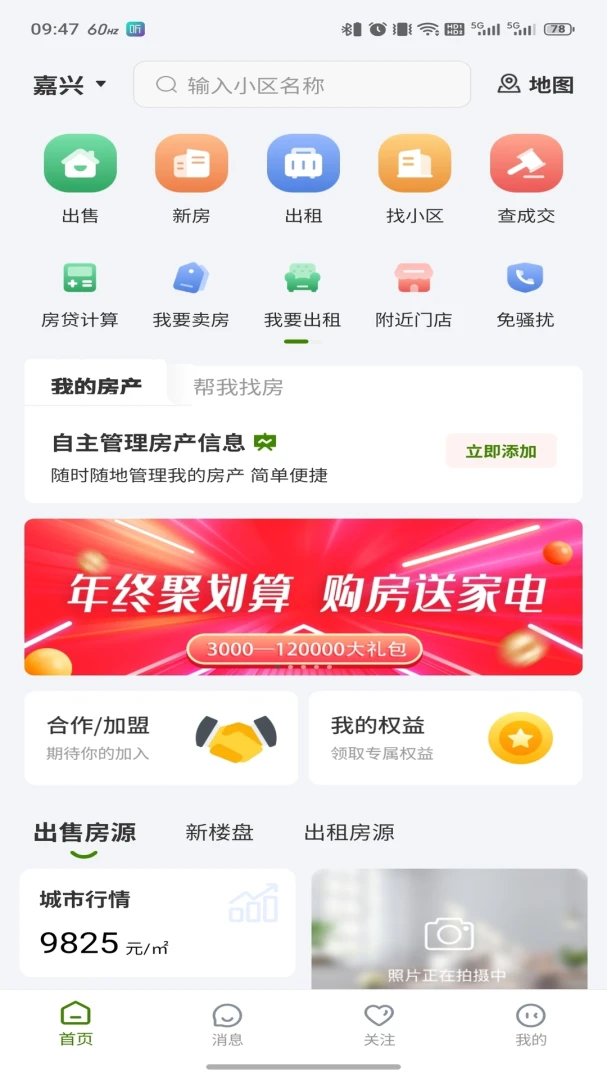Open the 年终聚划算 promotion banner
The image size is (607, 1080).
(303, 596)
